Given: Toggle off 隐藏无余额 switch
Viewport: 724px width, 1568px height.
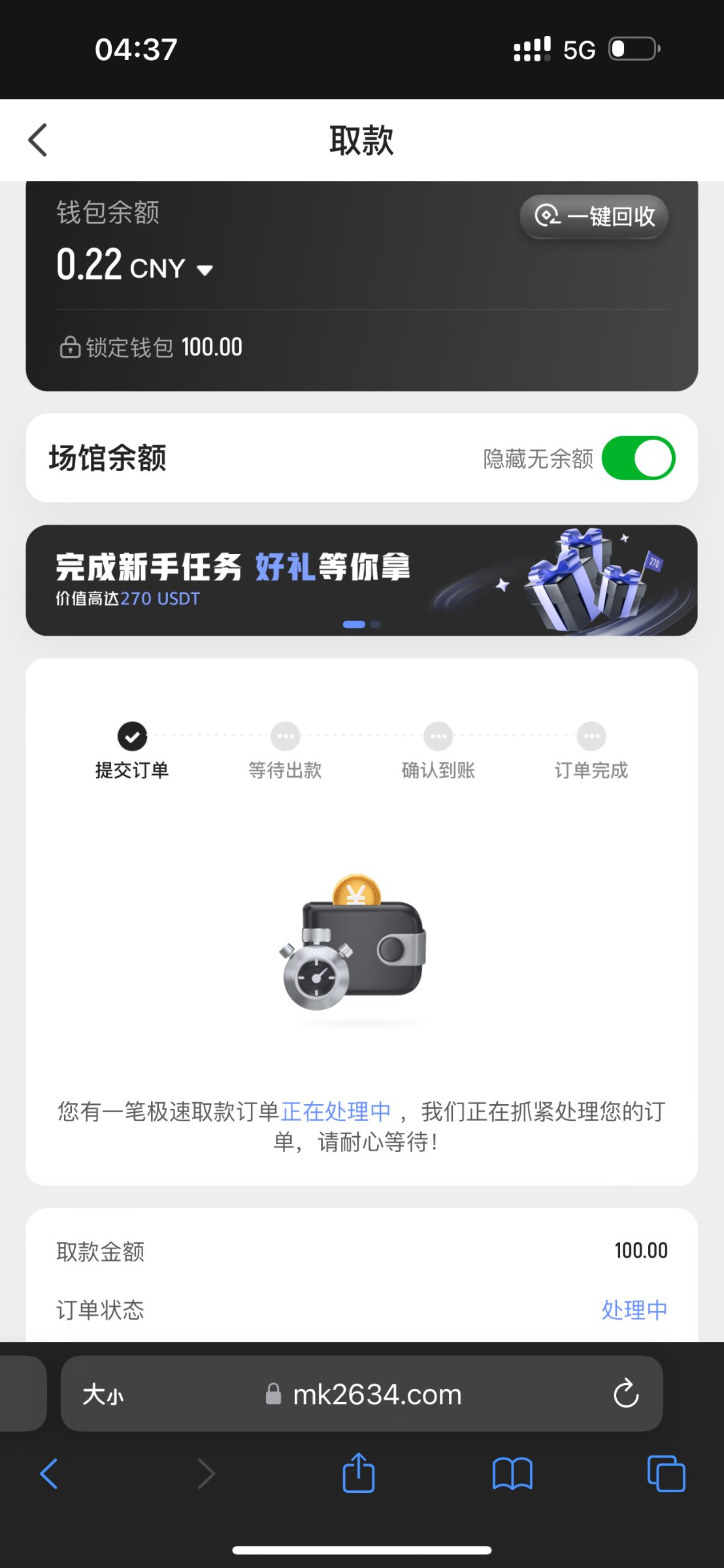Looking at the screenshot, I should pyautogui.click(x=638, y=458).
